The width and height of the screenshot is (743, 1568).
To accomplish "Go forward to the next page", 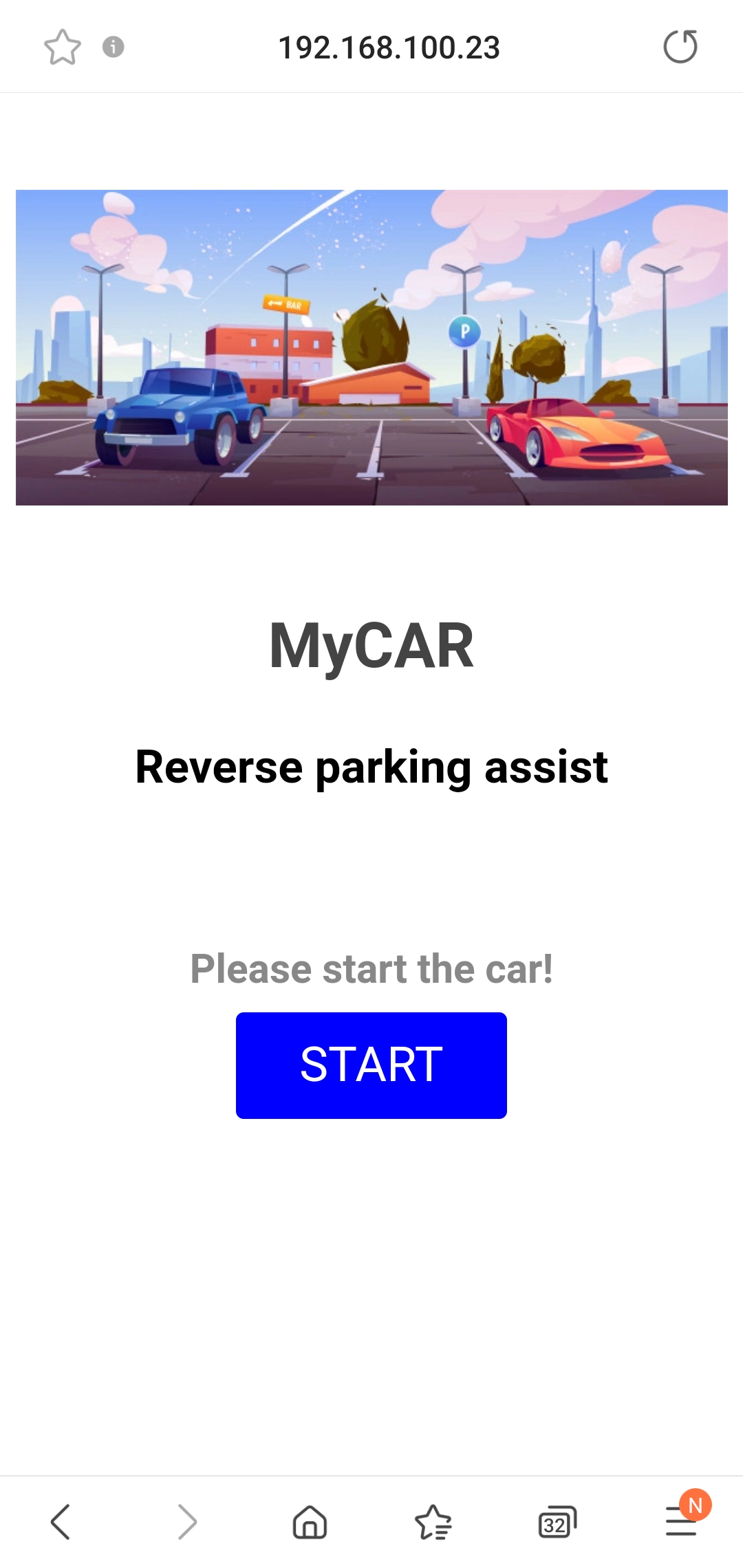I will click(186, 1521).
